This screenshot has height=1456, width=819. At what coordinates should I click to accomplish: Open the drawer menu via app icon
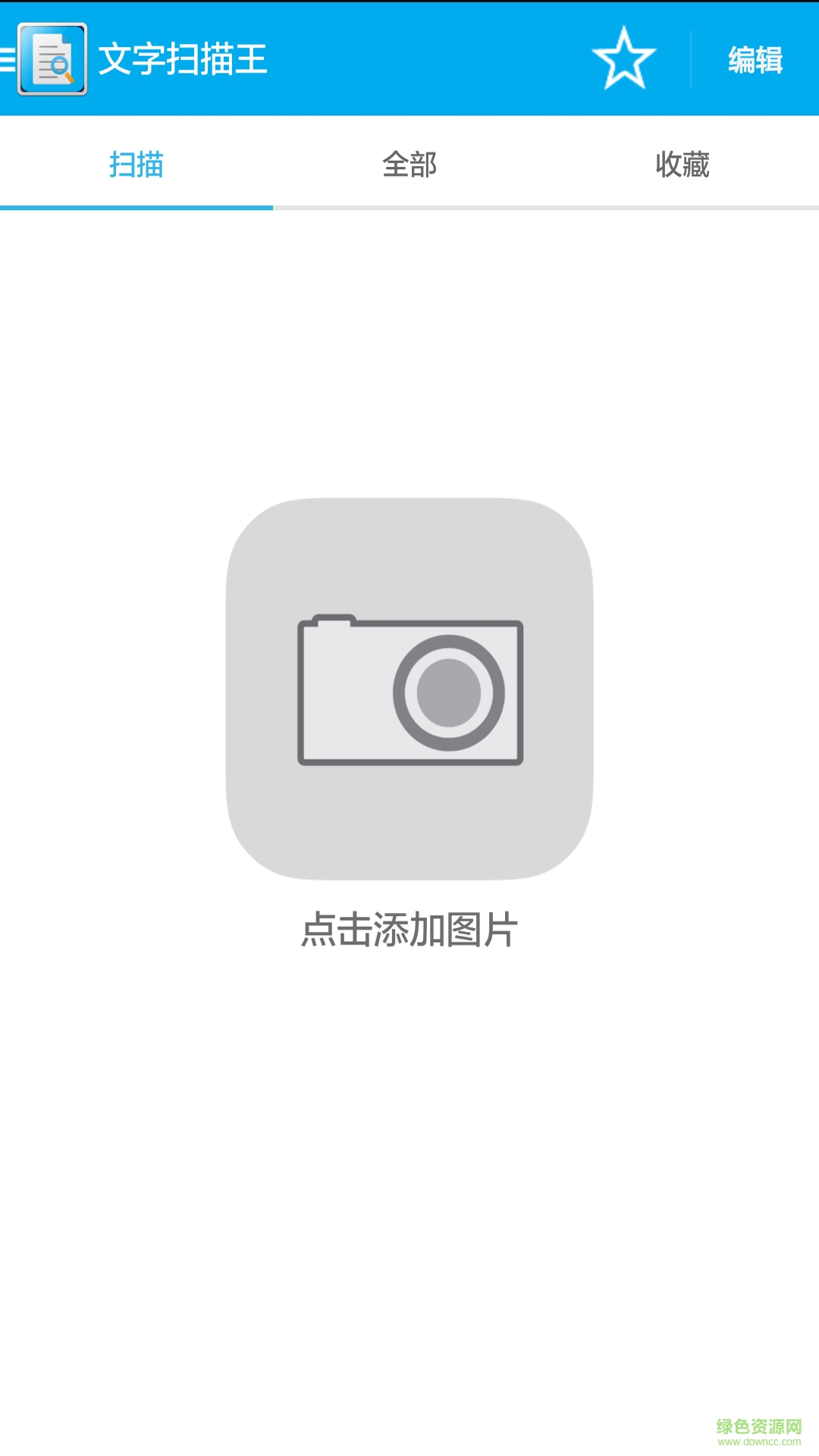point(50,59)
